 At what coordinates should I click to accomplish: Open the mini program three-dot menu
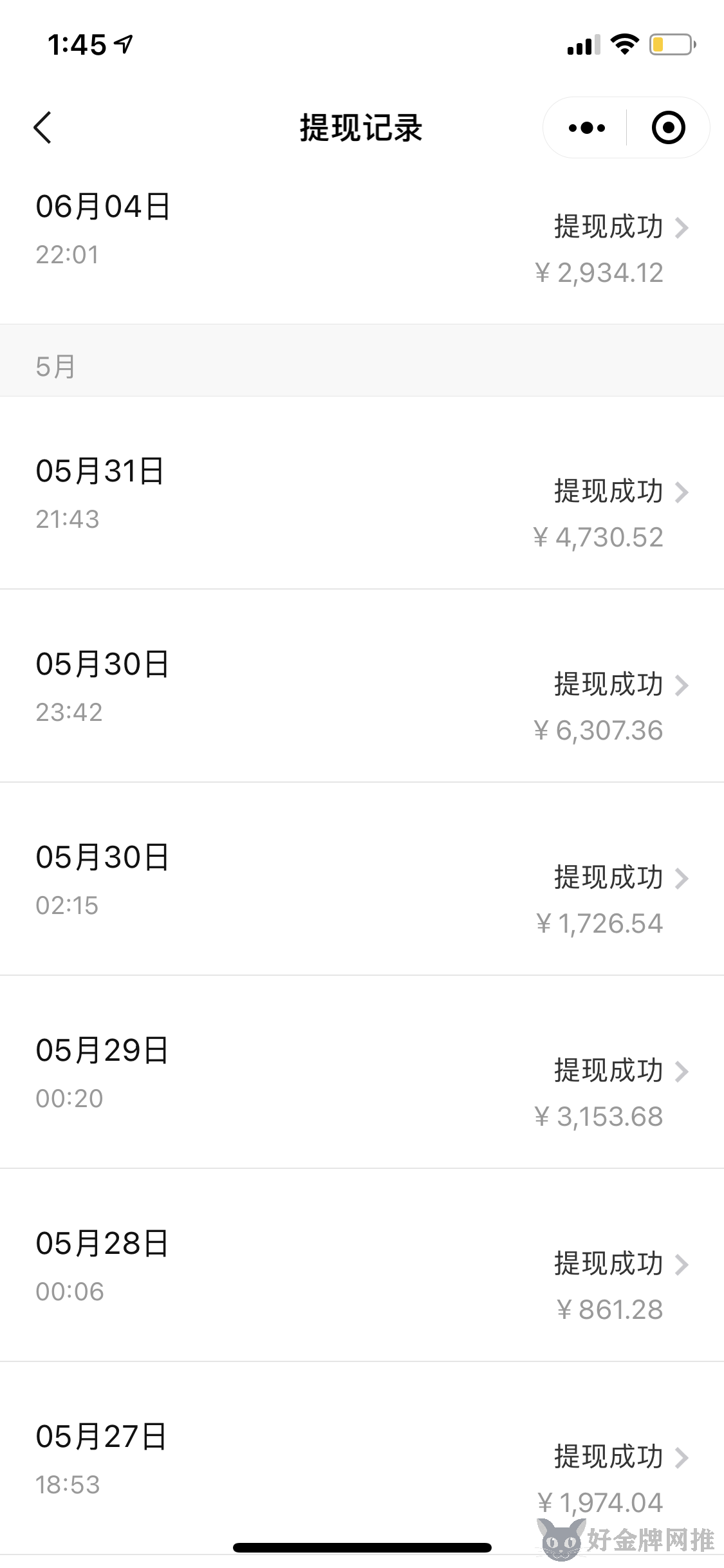pos(587,127)
